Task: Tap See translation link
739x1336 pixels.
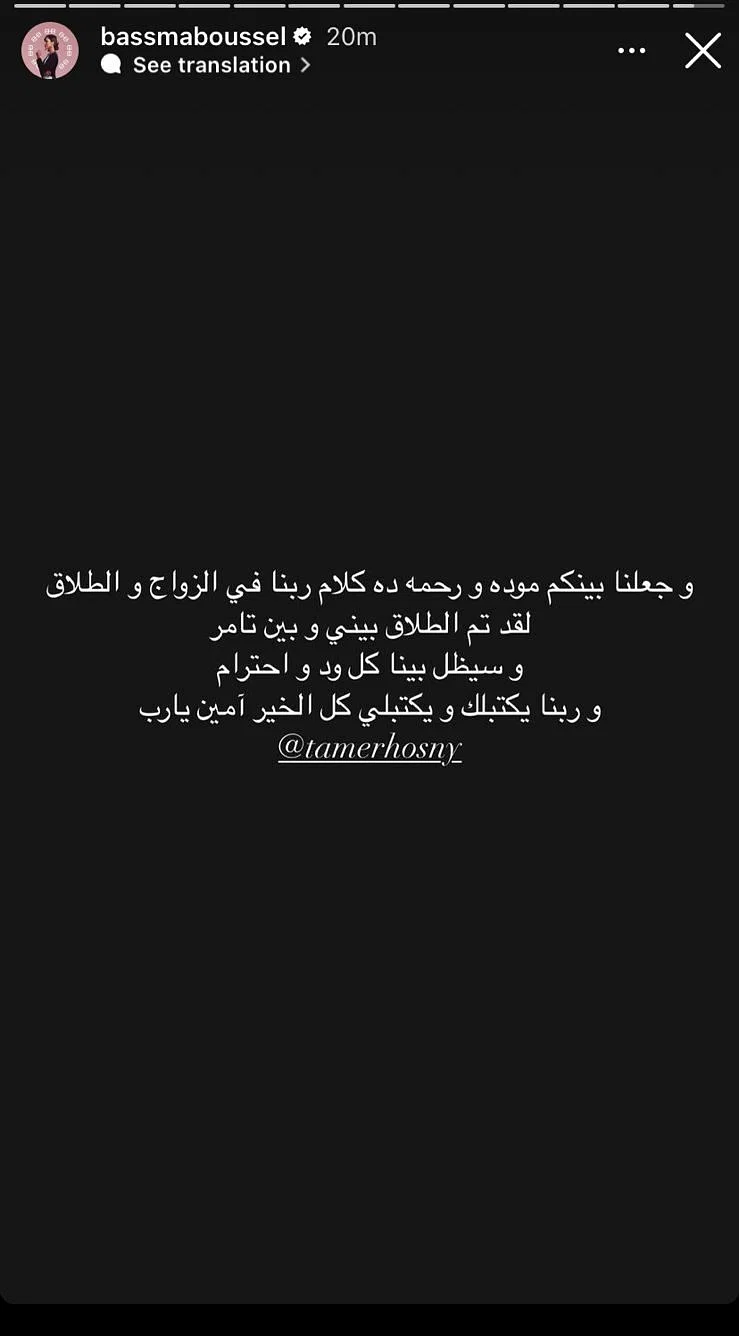Action: 211,65
